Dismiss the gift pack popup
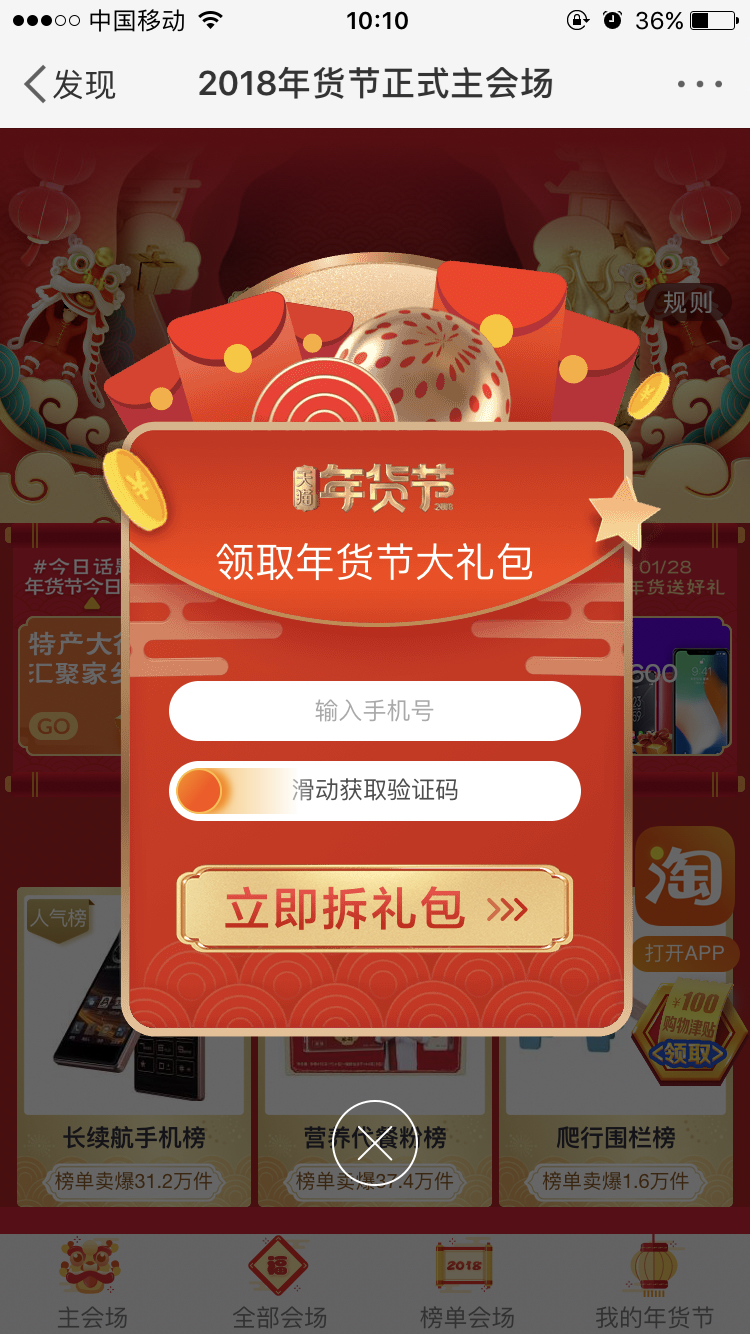The width and height of the screenshot is (750, 1334). [375, 1143]
